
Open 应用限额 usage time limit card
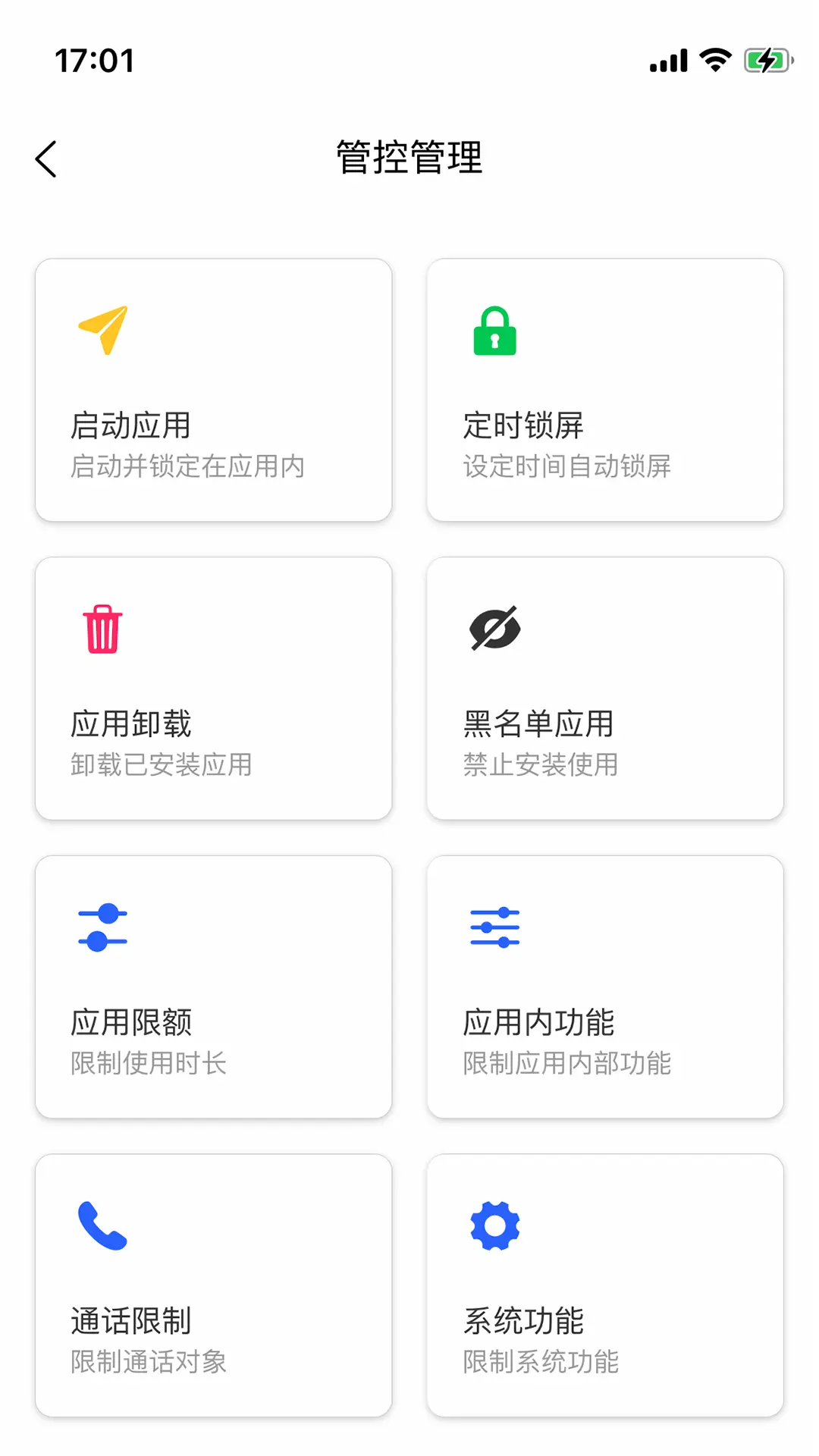pos(212,986)
